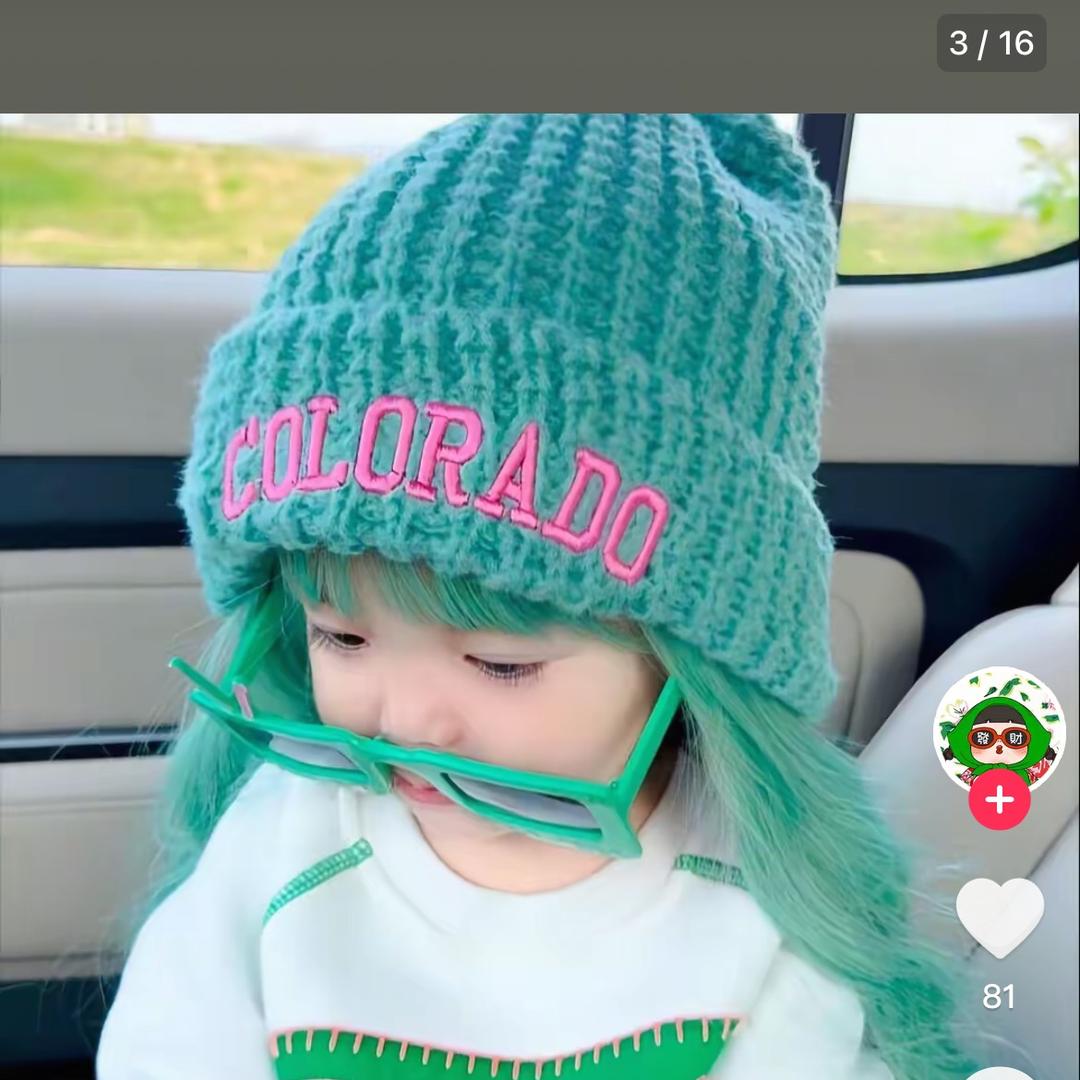The width and height of the screenshot is (1080, 1080).
Task: Like this photo post
Action: pyautogui.click(x=999, y=917)
